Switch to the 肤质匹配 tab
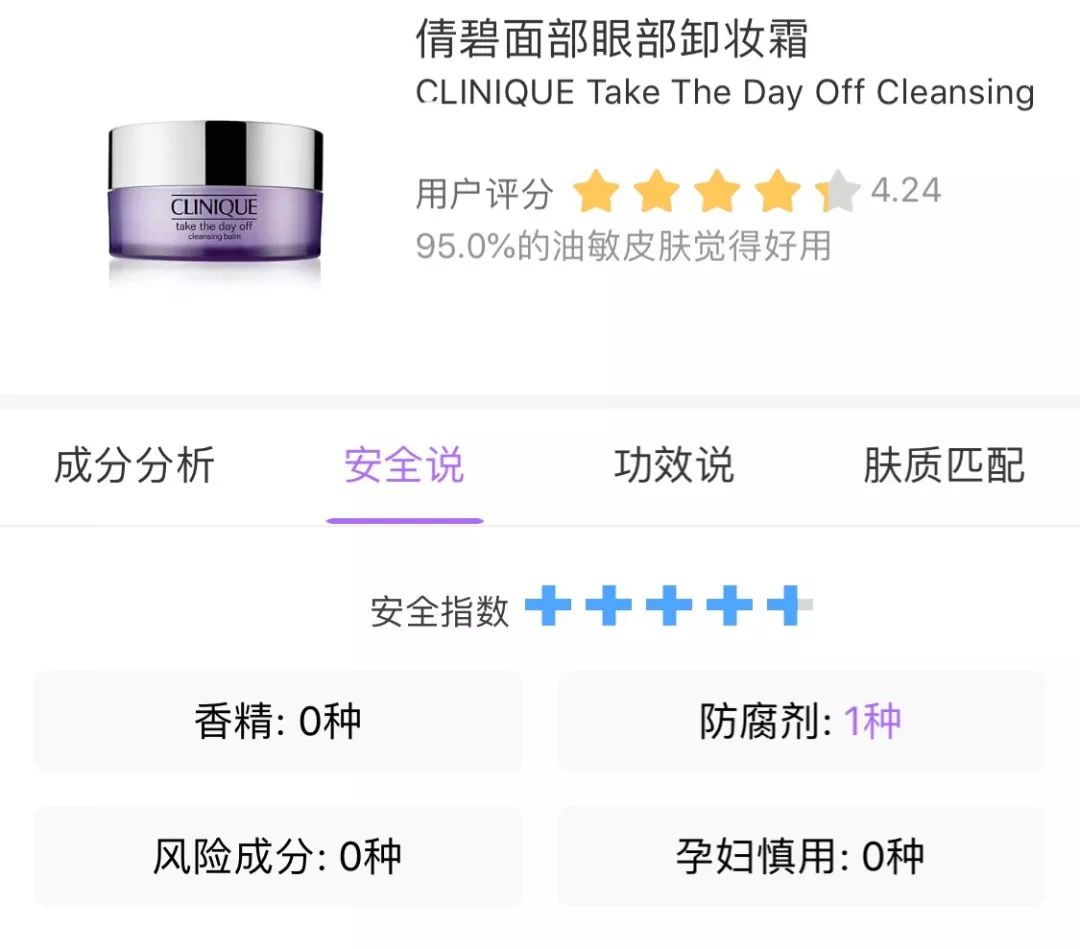Viewport: 1080px width, 949px height. point(944,466)
